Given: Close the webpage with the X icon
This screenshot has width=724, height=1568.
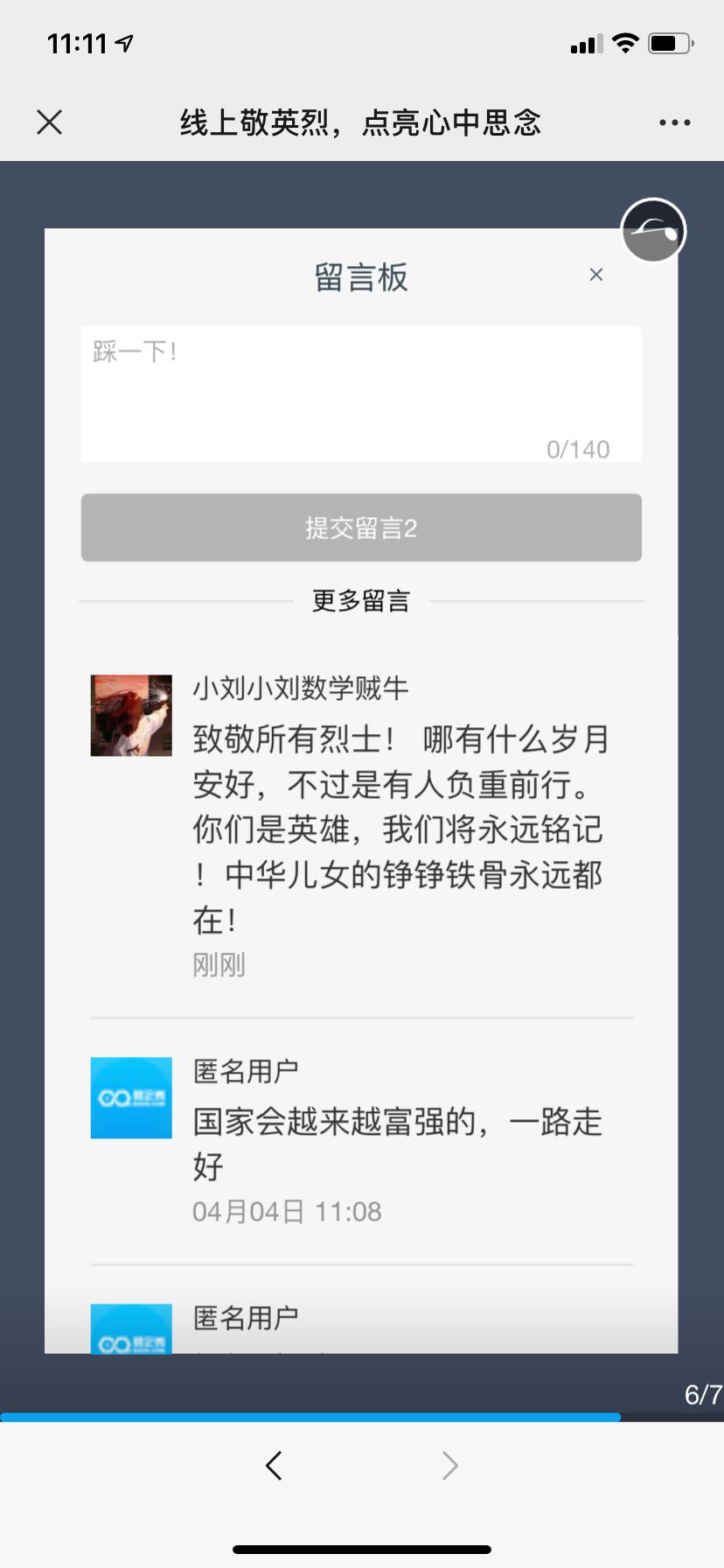Looking at the screenshot, I should (x=50, y=122).
